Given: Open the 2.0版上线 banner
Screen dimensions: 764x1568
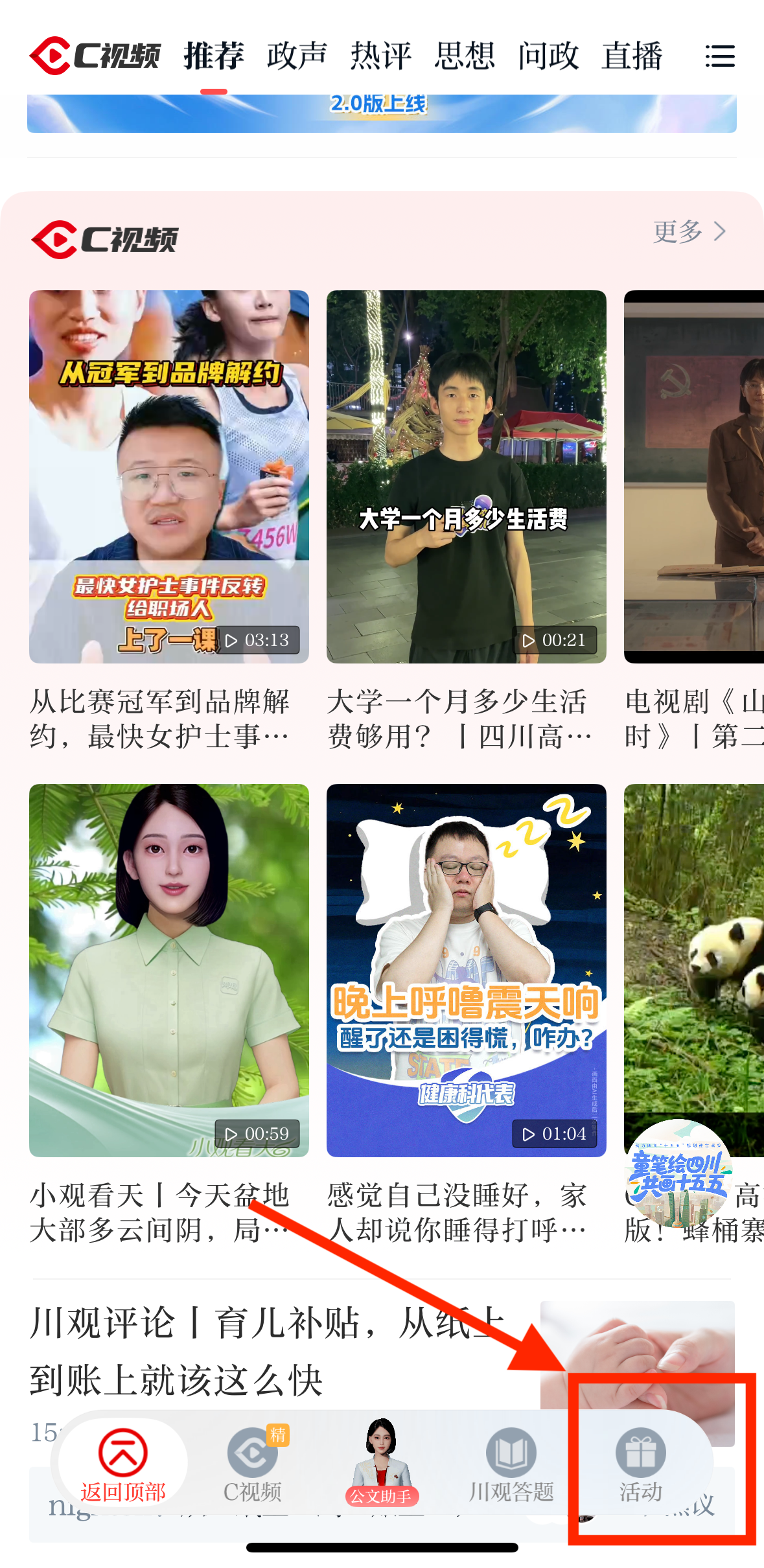Looking at the screenshot, I should tap(381, 113).
